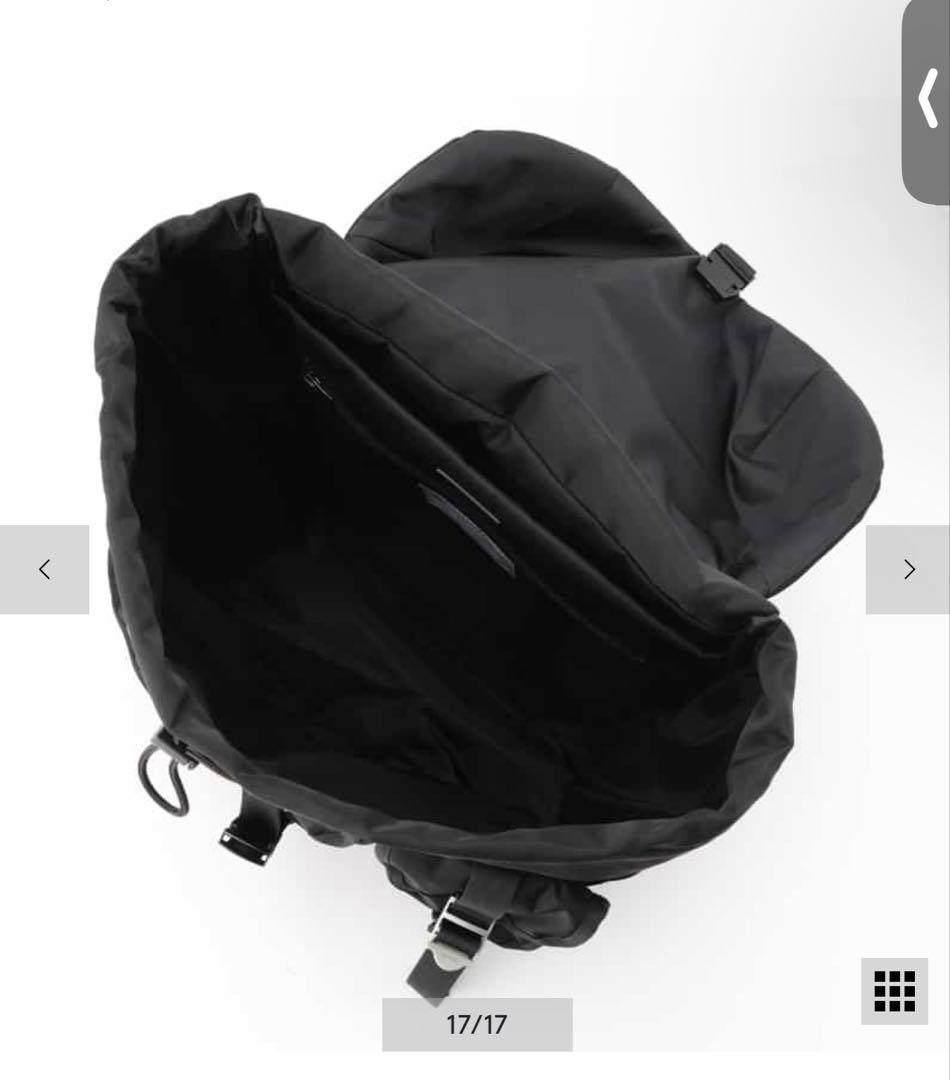The image size is (950, 1080).
Task: Advance to the next product image
Action: point(907,569)
